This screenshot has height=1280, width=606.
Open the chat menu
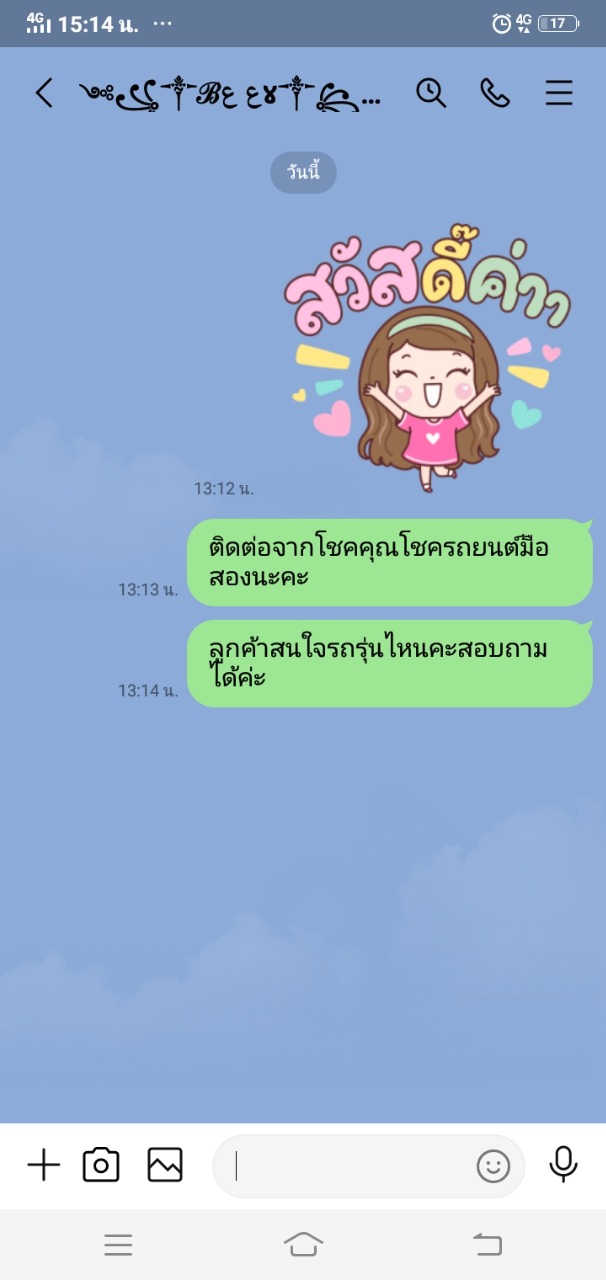point(559,93)
